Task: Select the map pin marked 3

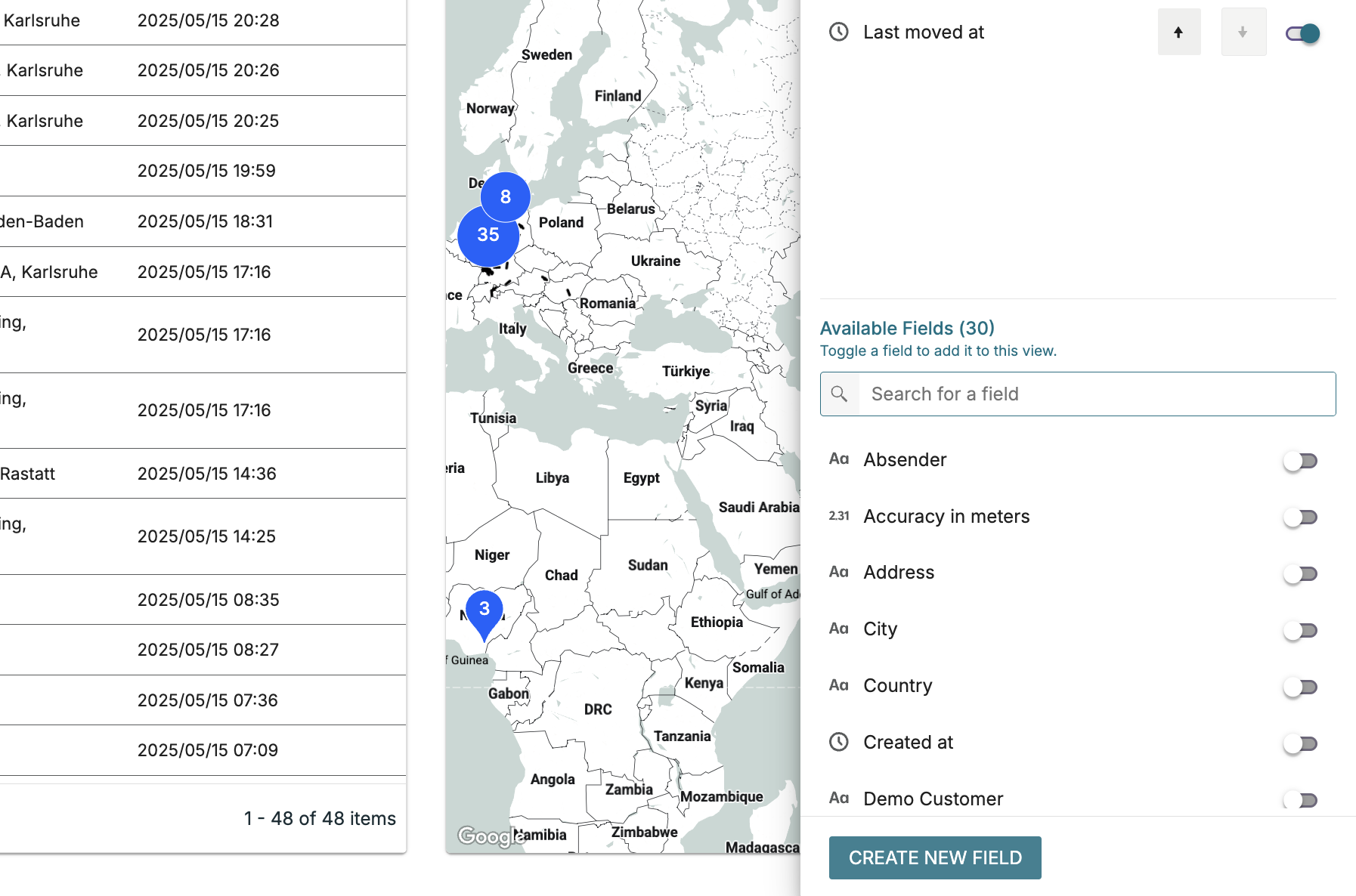Action: coord(485,610)
